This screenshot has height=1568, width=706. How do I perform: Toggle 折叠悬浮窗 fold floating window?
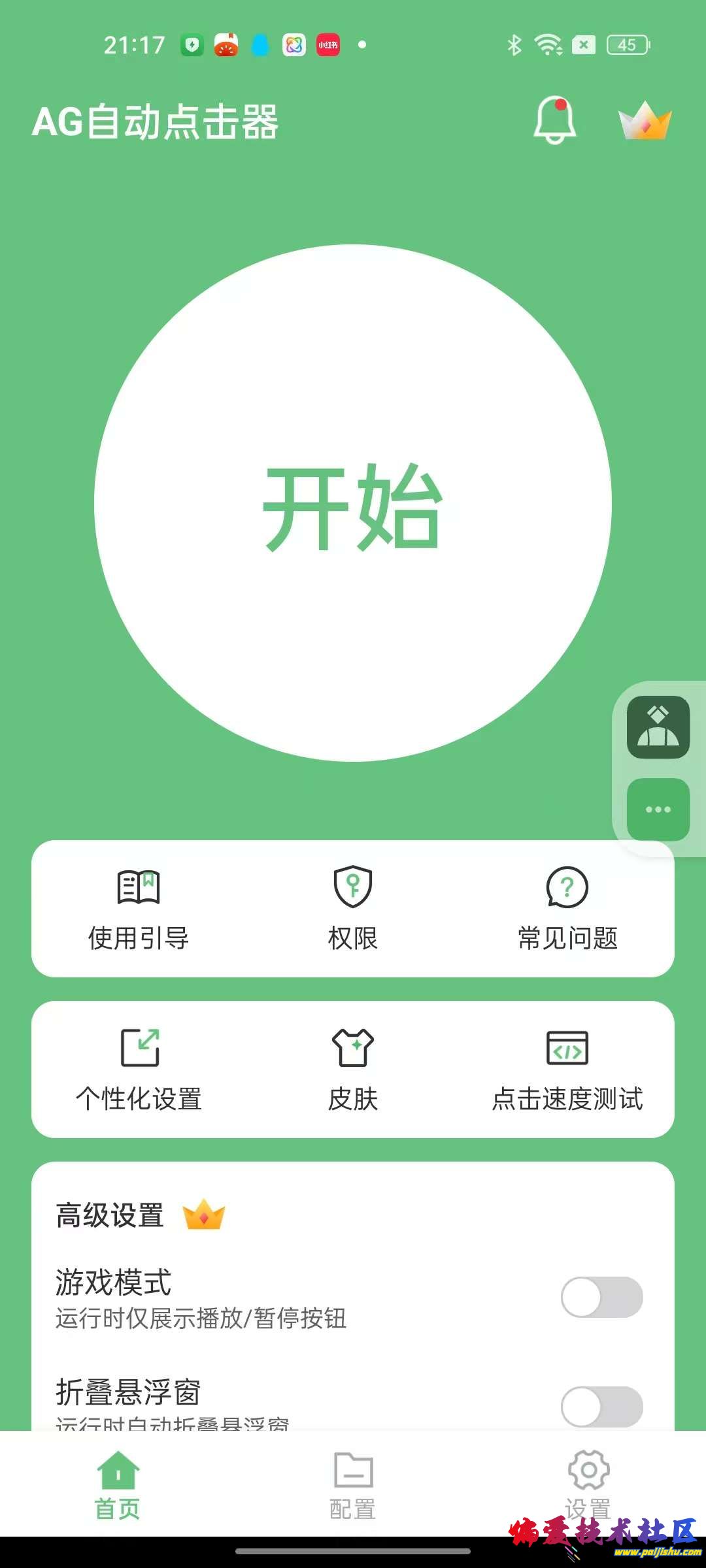[601, 1406]
